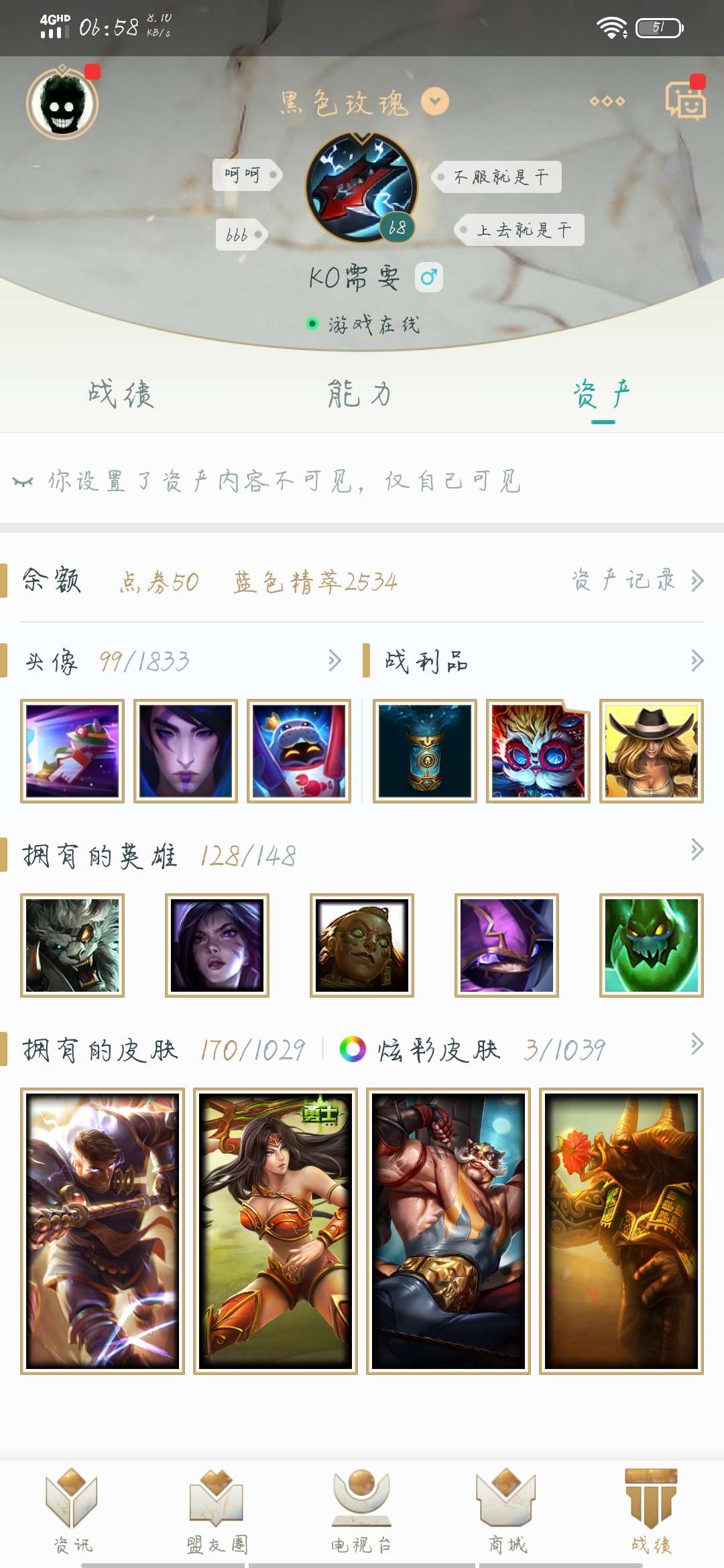The image size is (724, 1568).
Task: Open the hextech chest loot tile
Action: [424, 750]
